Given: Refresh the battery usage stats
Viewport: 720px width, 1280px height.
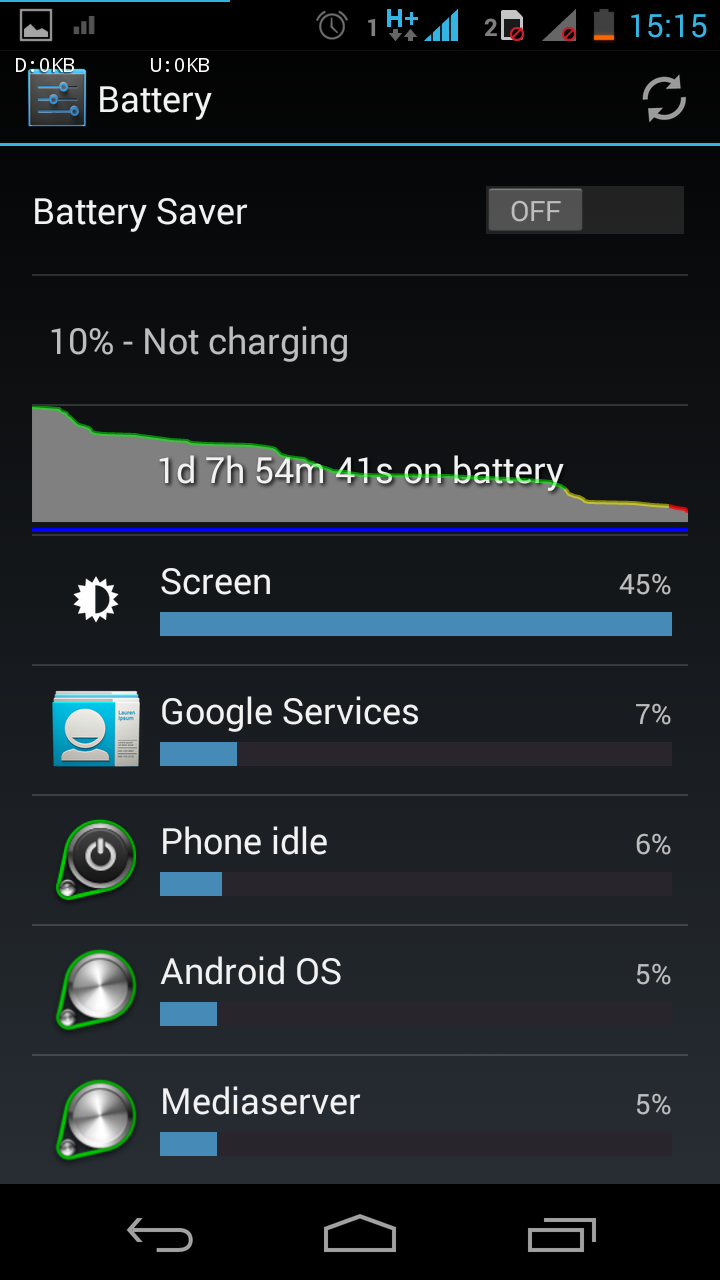Looking at the screenshot, I should [664, 99].
